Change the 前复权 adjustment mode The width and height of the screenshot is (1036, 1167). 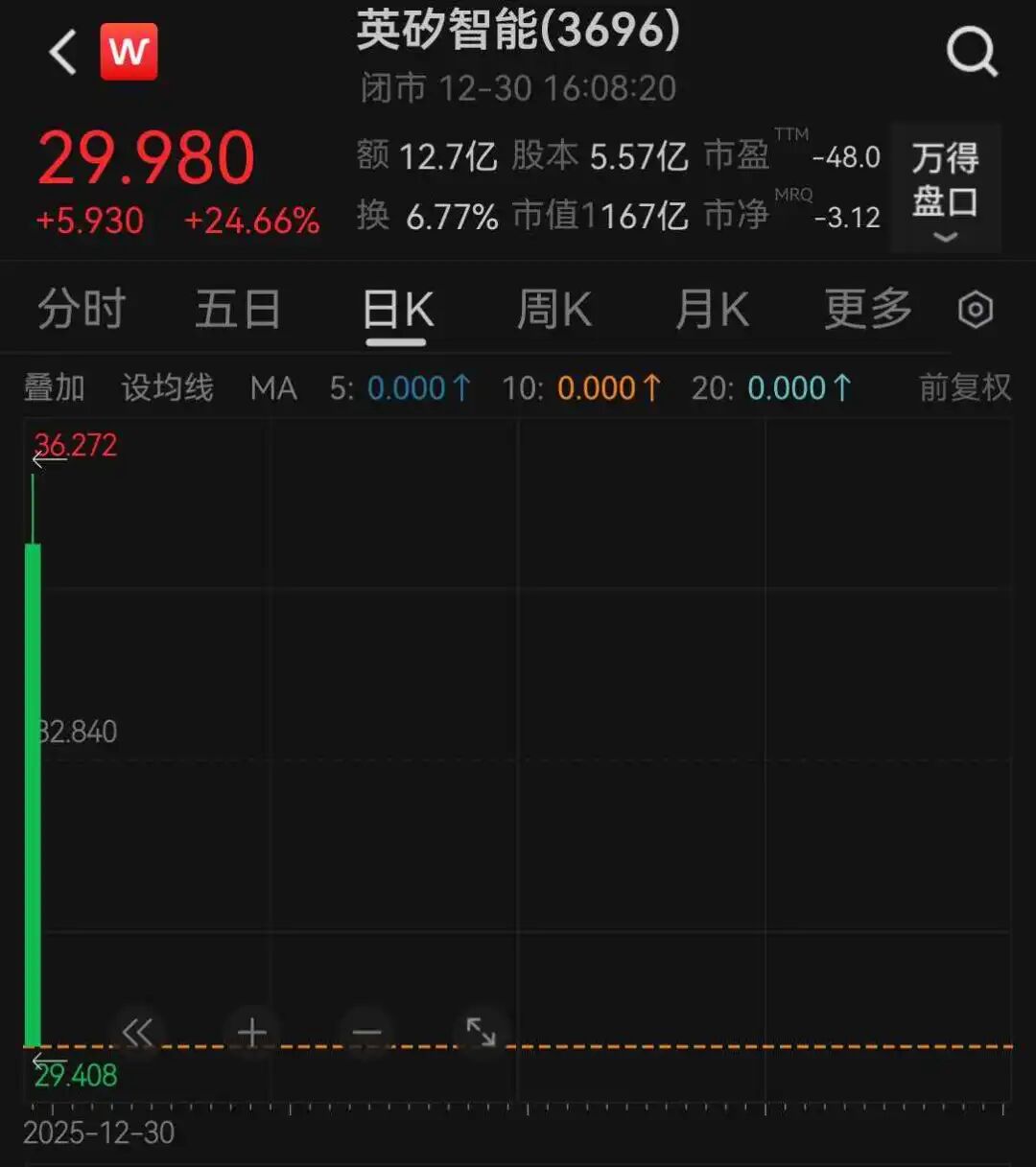point(964,388)
